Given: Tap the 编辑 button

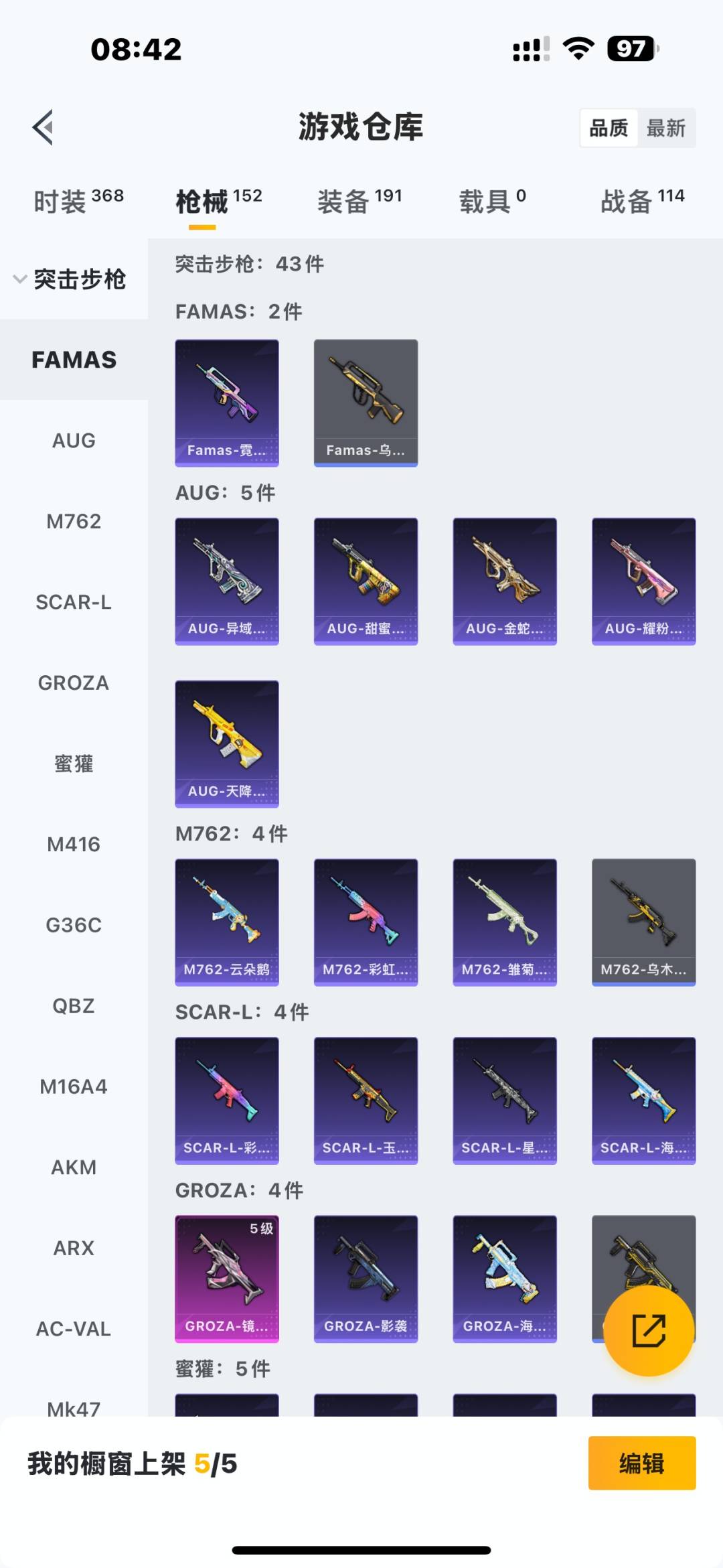Looking at the screenshot, I should point(641,1464).
